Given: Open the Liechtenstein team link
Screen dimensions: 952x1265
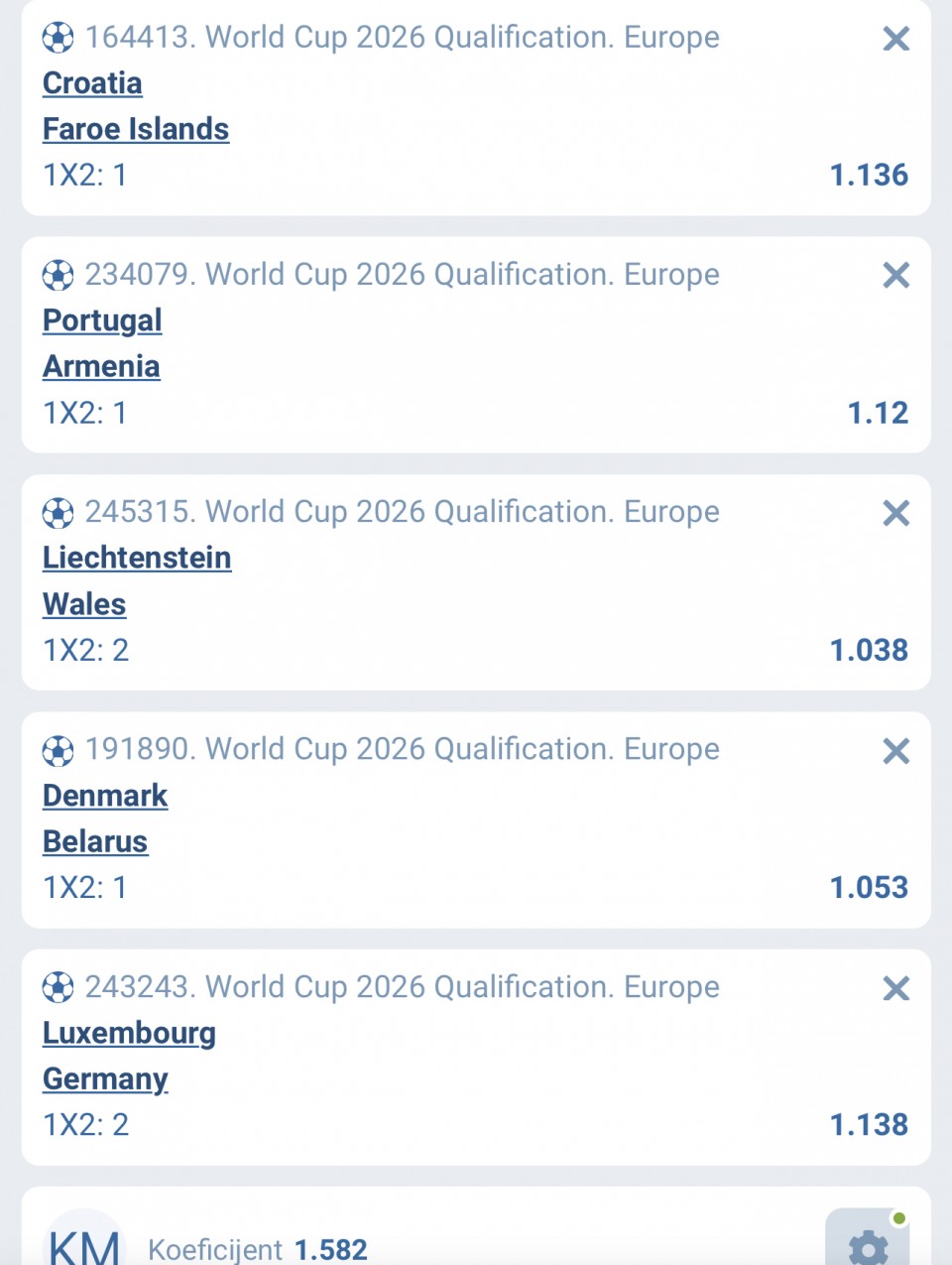Looking at the screenshot, I should (x=137, y=558).
